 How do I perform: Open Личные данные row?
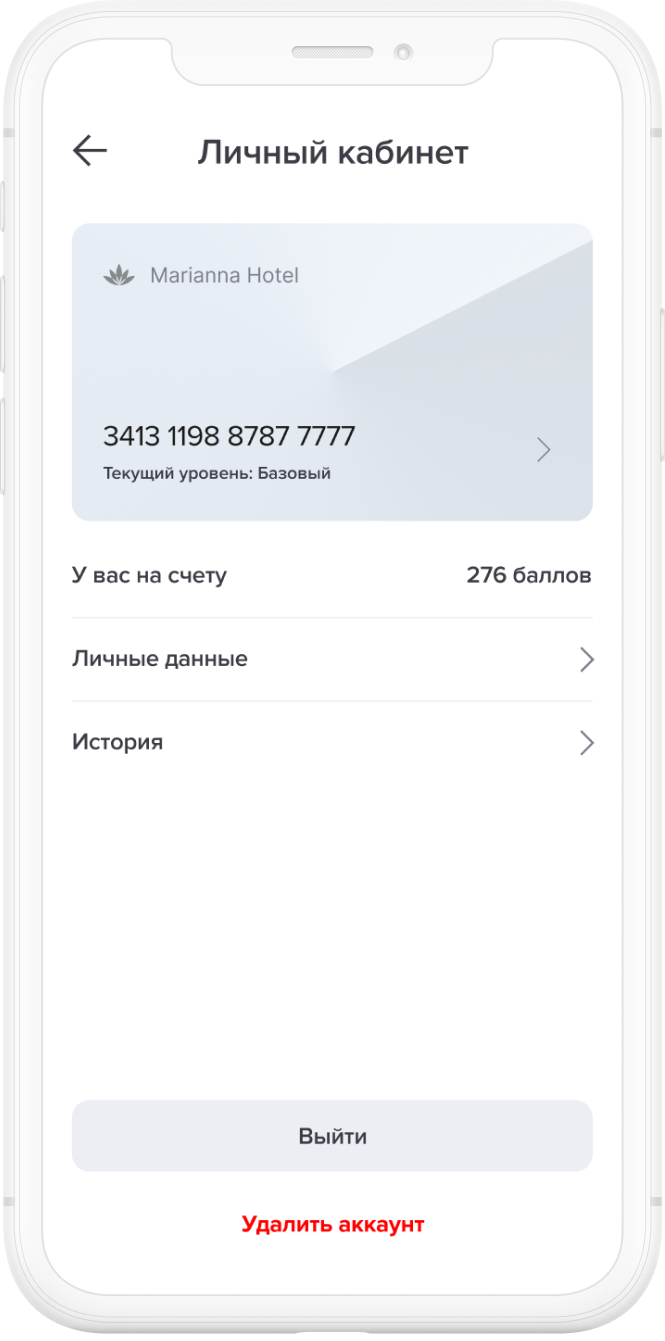pyautogui.click(x=332, y=659)
